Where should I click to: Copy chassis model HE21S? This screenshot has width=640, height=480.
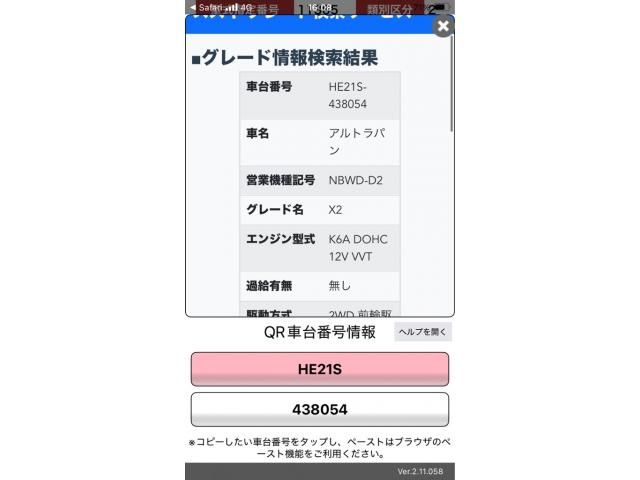coord(320,369)
